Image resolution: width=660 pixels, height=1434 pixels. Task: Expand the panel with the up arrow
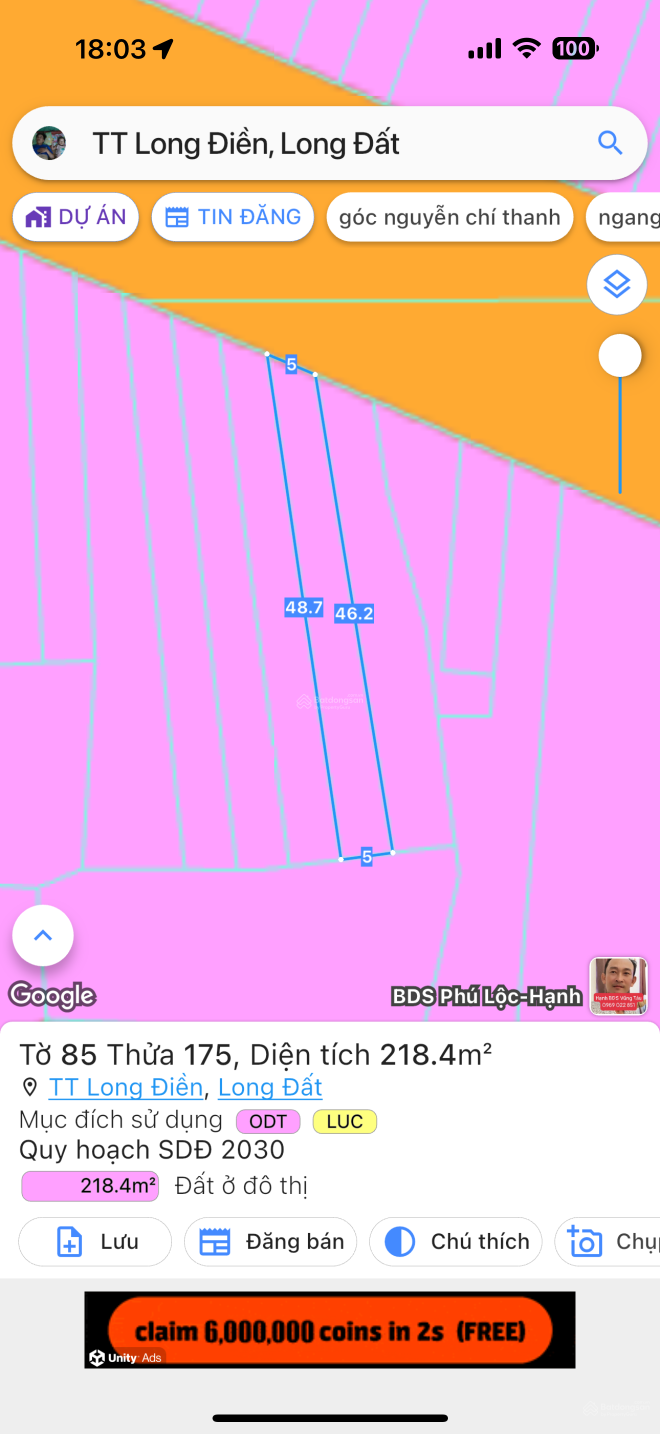(x=43, y=936)
